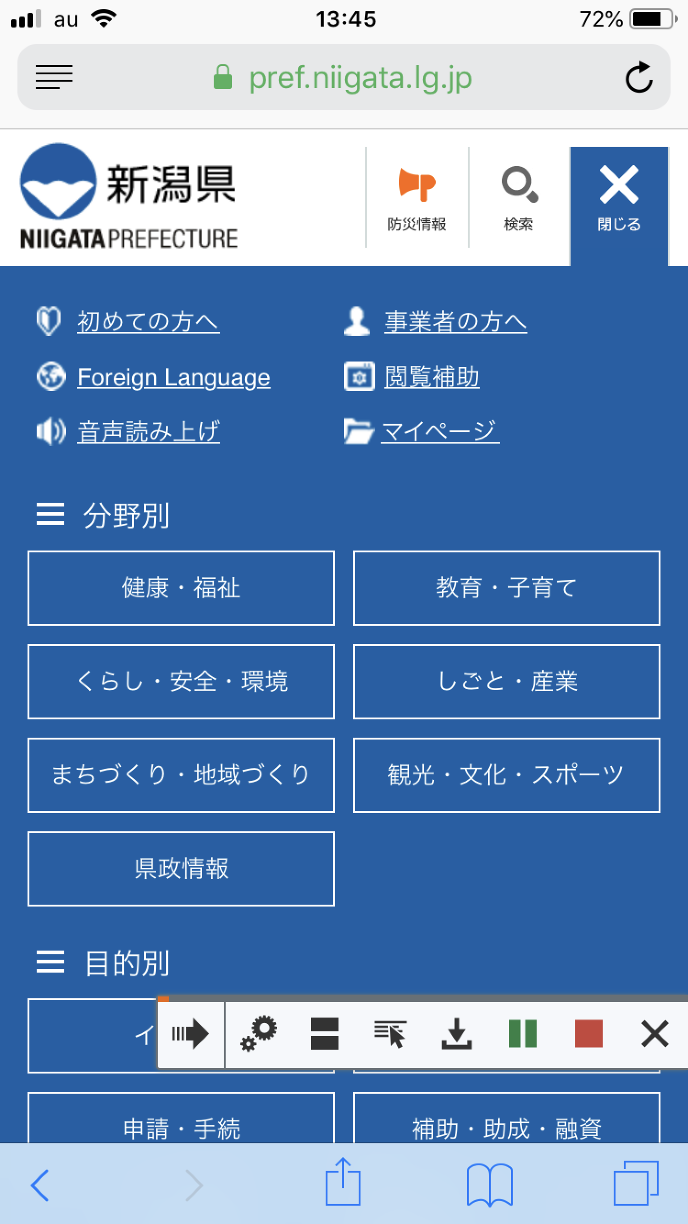Open 事業者の方へ link
Screen dimensions: 688x1224
(x=455, y=322)
